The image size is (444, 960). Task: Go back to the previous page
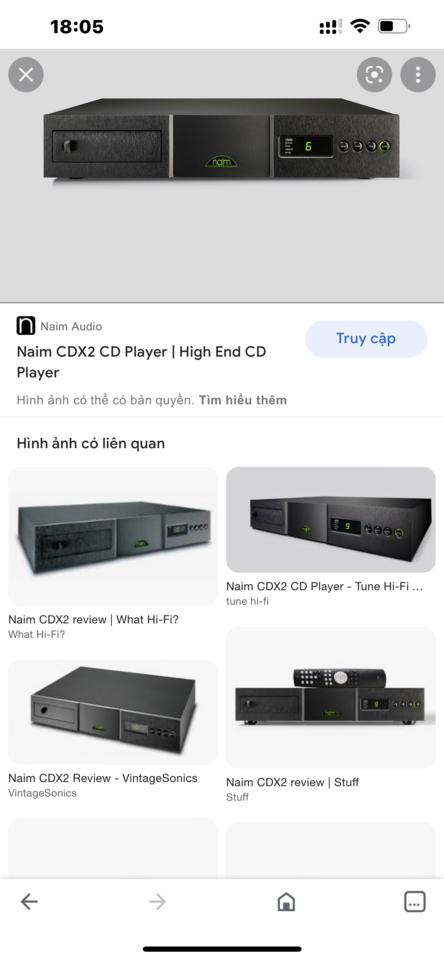(29, 901)
